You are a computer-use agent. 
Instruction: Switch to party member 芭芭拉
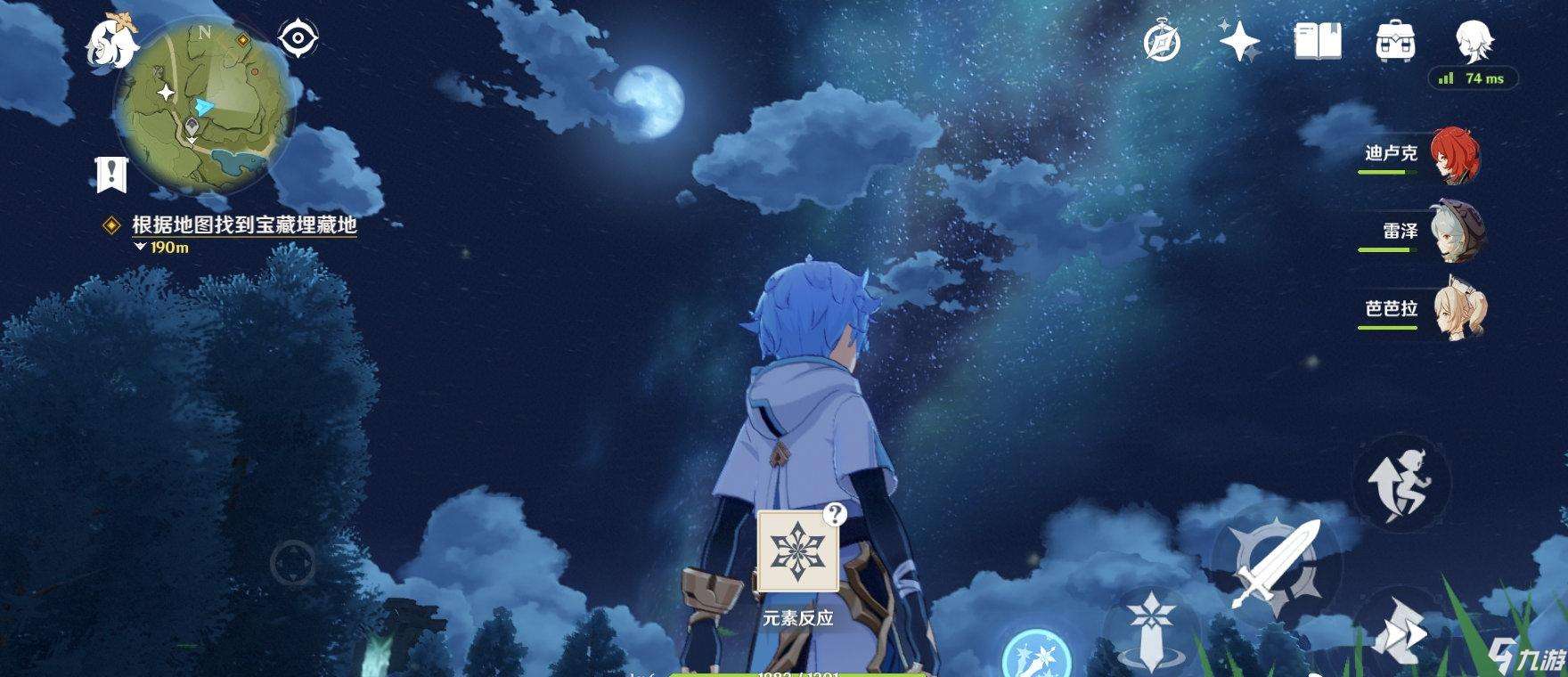point(1454,310)
